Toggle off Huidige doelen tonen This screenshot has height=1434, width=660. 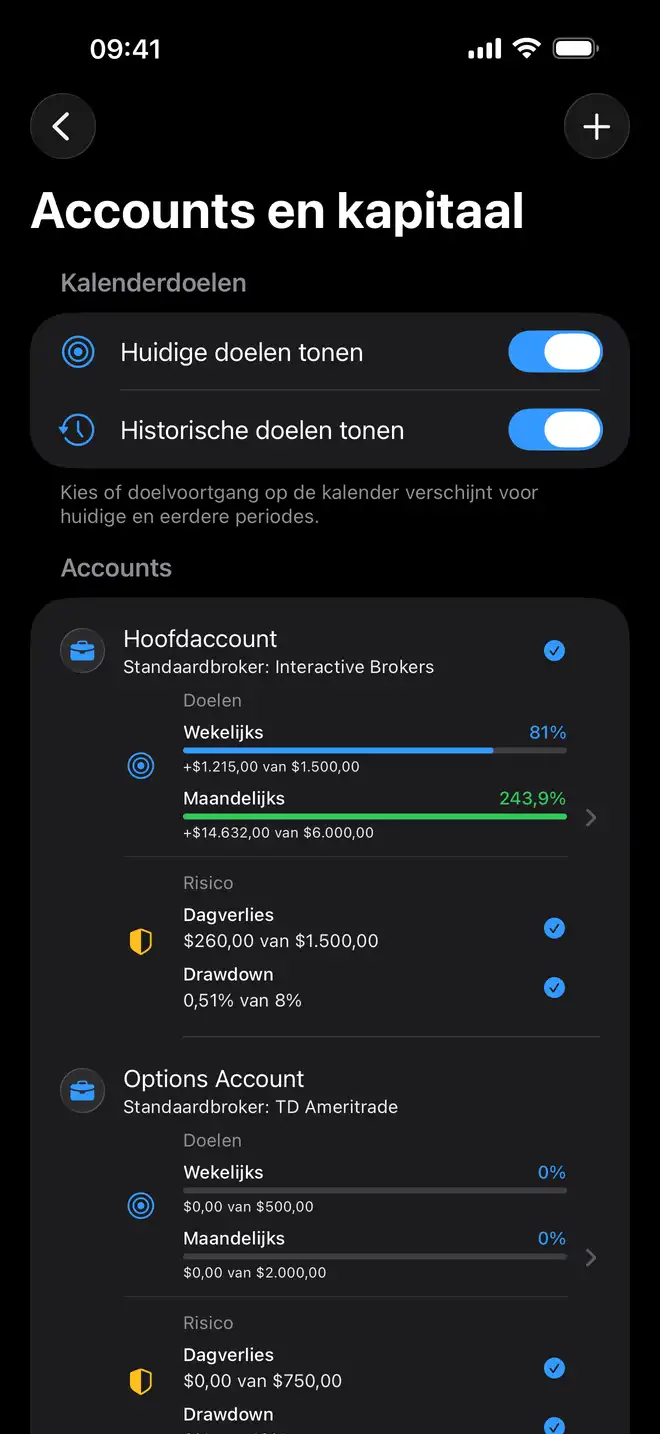[555, 352]
